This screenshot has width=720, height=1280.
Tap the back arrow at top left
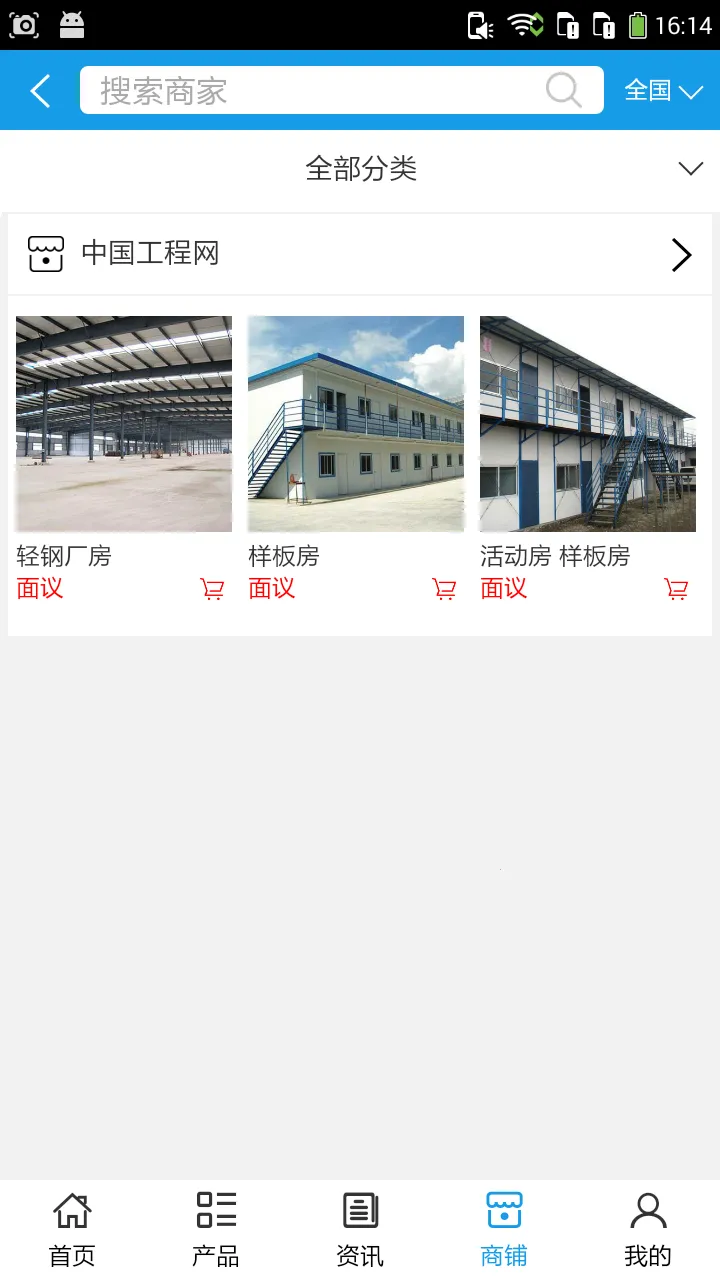tap(39, 90)
